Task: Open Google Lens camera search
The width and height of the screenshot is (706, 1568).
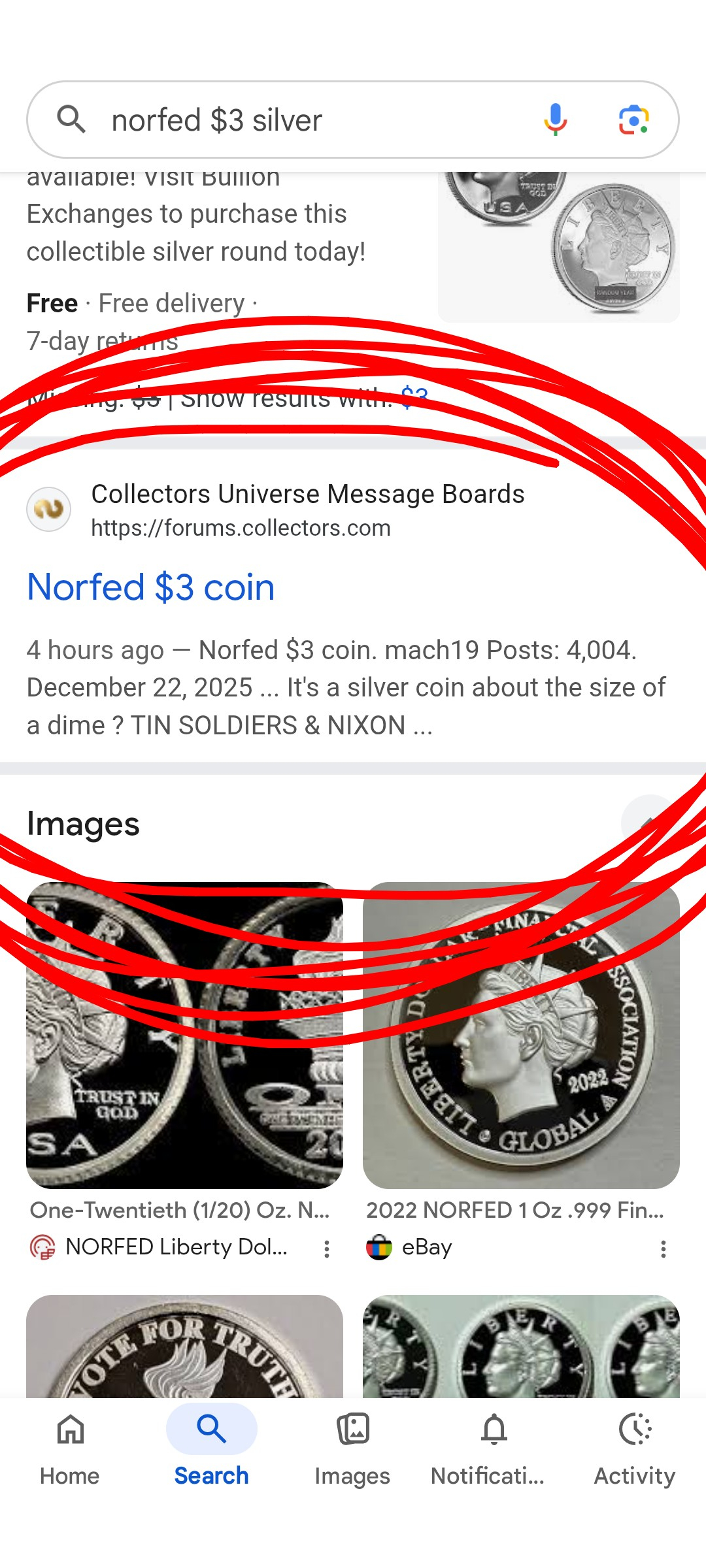Action: point(633,120)
